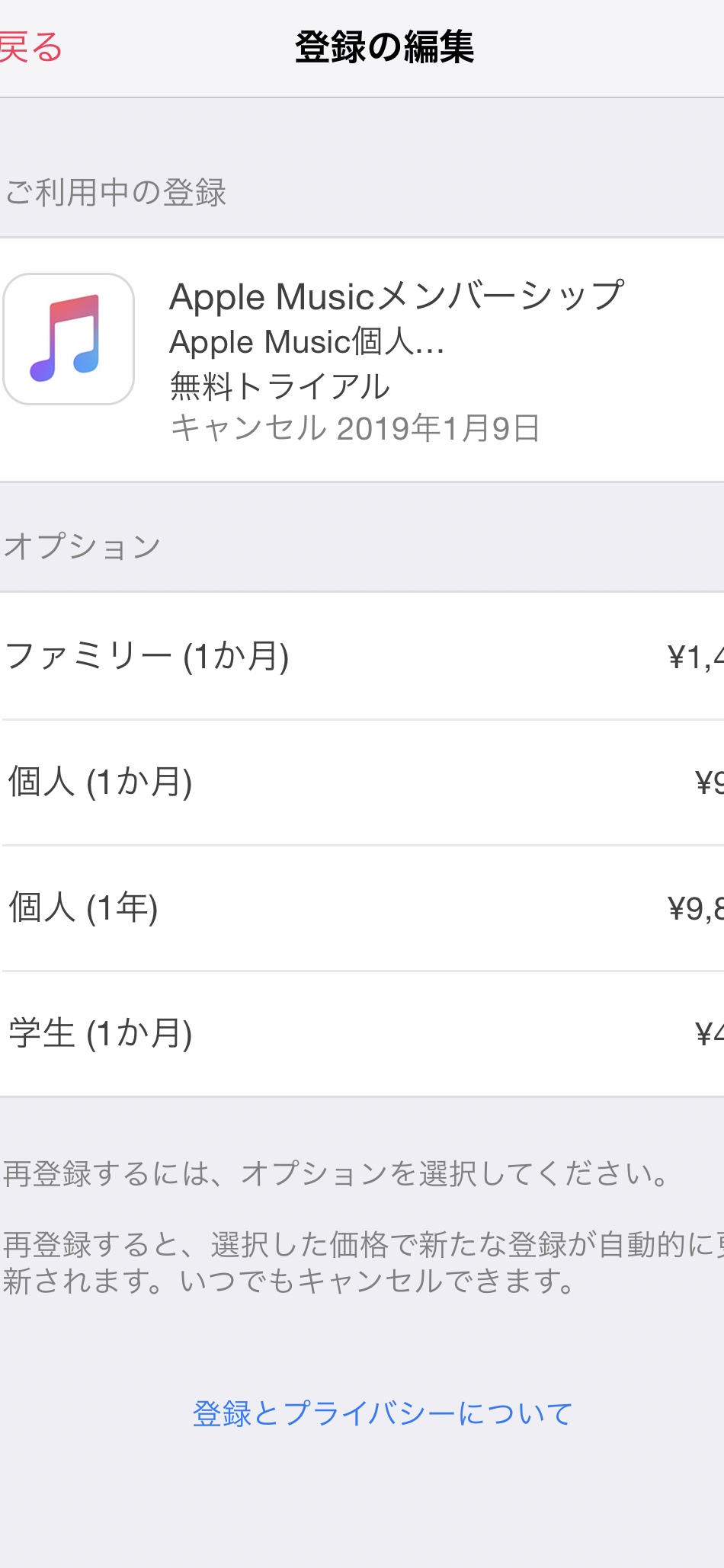Open 登録とプライバシーについて link
This screenshot has height=1568, width=724.
point(382,1414)
